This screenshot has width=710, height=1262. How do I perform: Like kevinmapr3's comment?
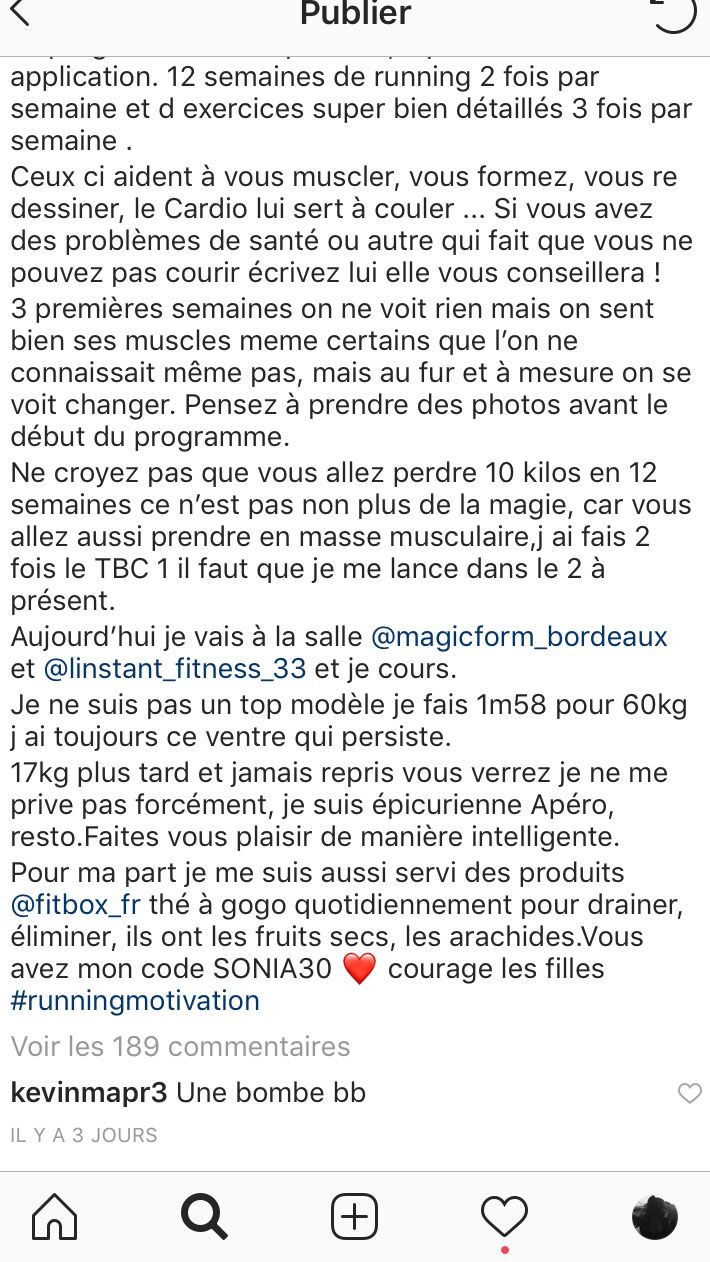[x=689, y=1094]
